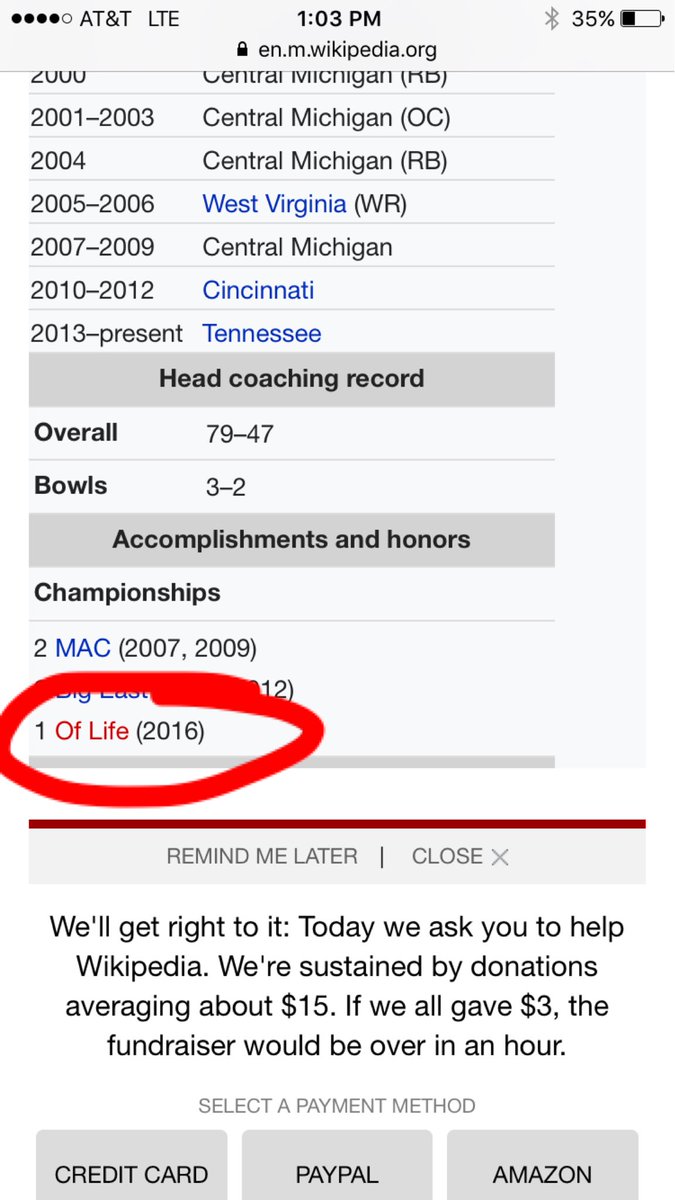Open the West Virginia link

click(x=274, y=204)
